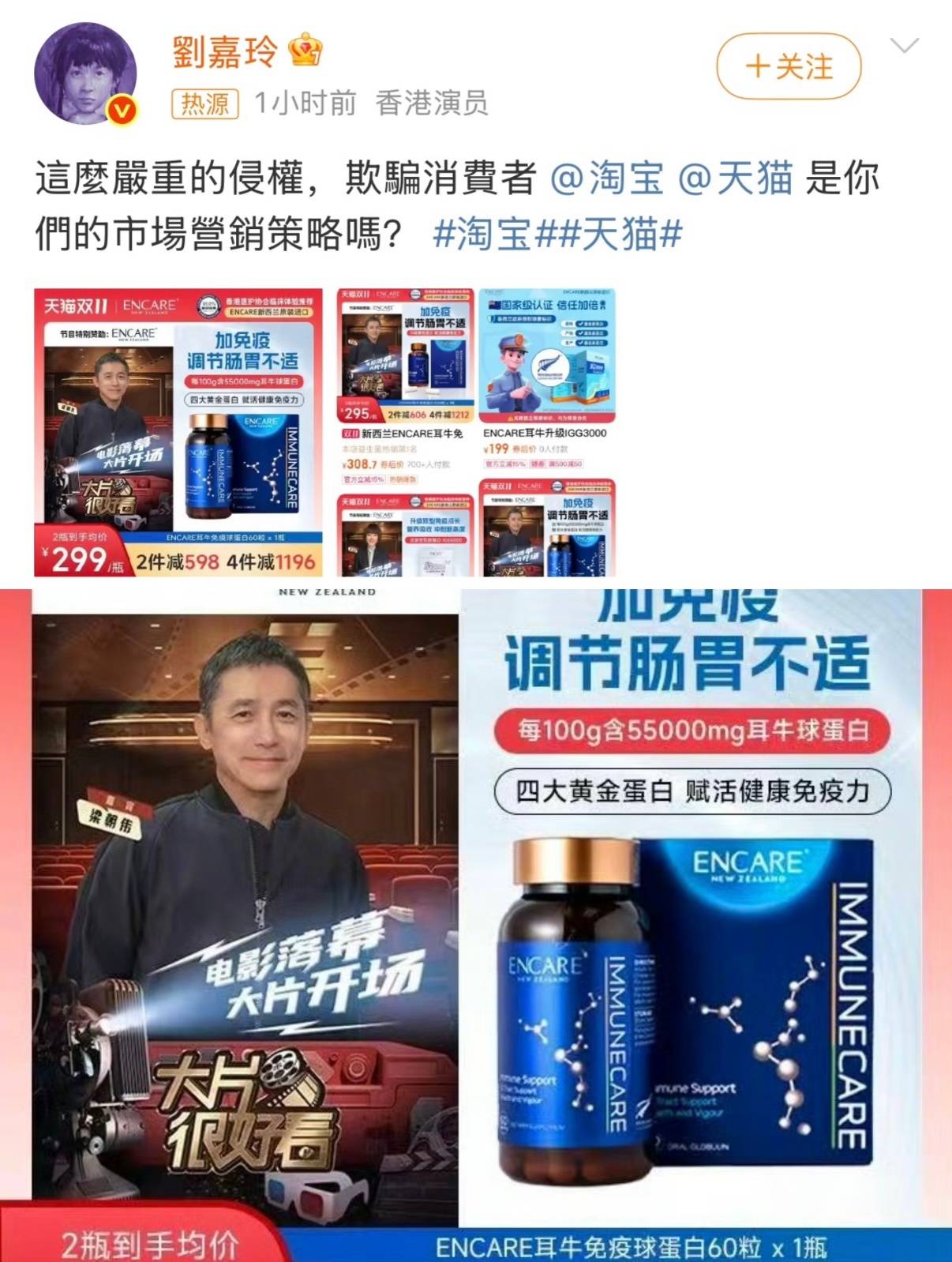Image resolution: width=952 pixels, height=1262 pixels.
Task: Open the first attached screenshot image
Action: [178, 432]
